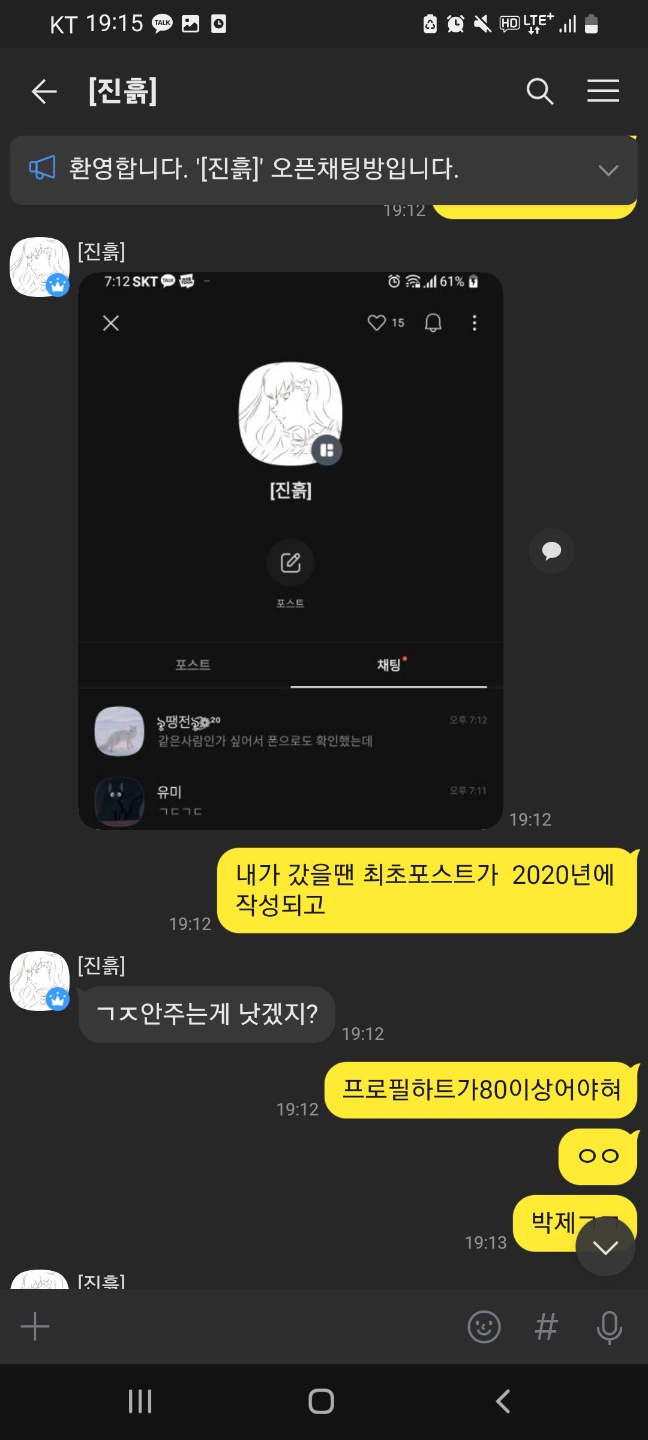
Task: Go back from the [진흙] chat room
Action: point(44,92)
